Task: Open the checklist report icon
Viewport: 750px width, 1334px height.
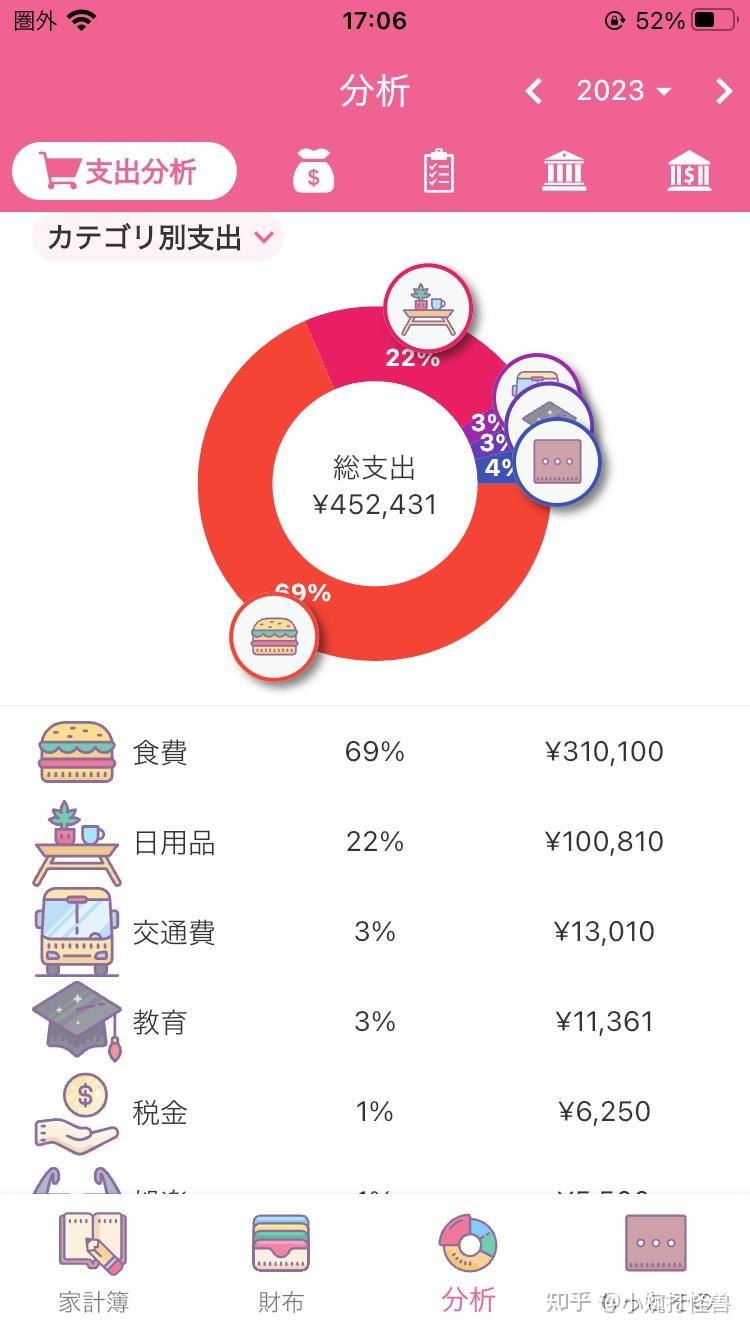Action: [438, 171]
